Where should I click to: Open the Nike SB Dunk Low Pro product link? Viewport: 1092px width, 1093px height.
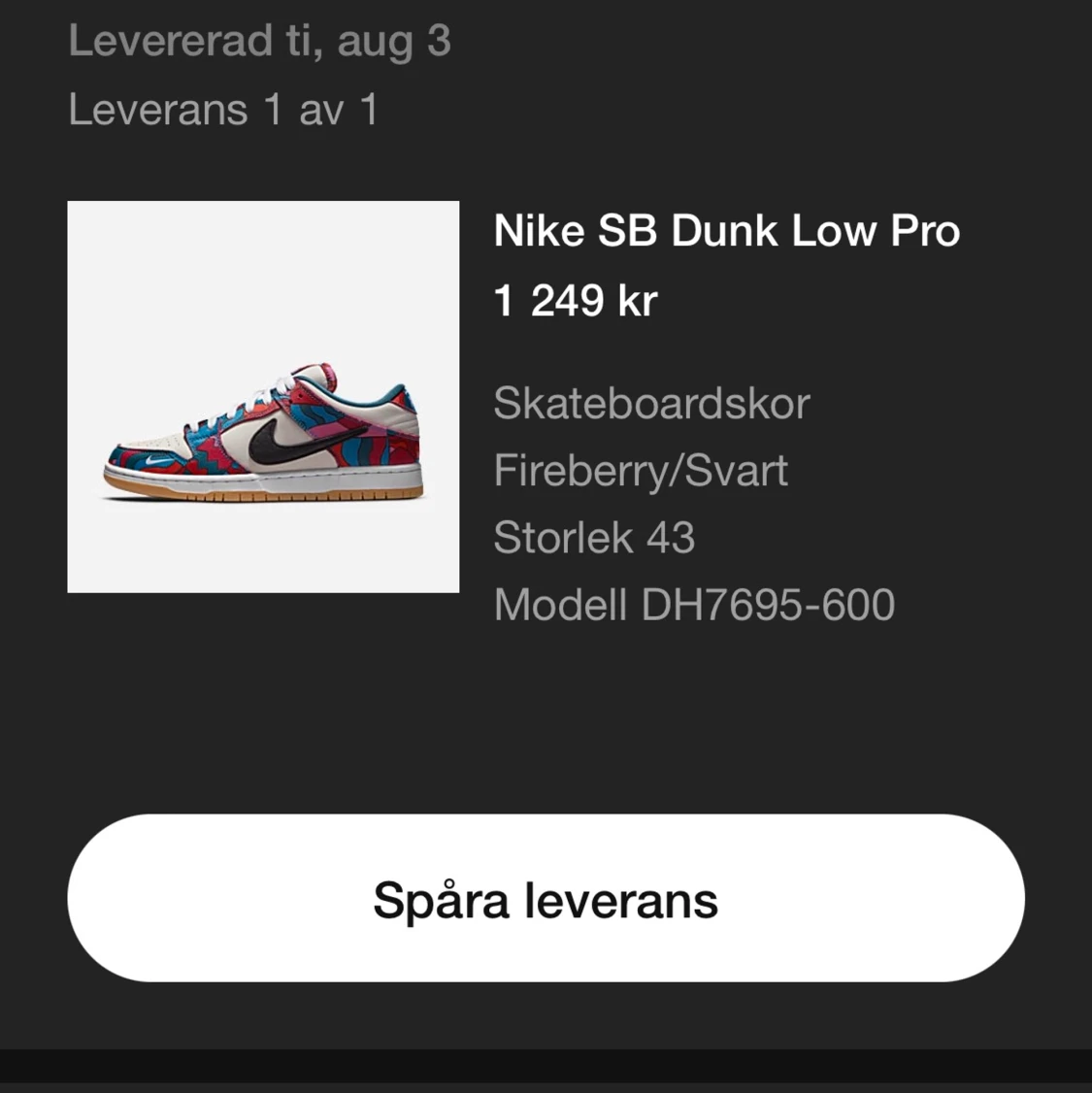(727, 231)
